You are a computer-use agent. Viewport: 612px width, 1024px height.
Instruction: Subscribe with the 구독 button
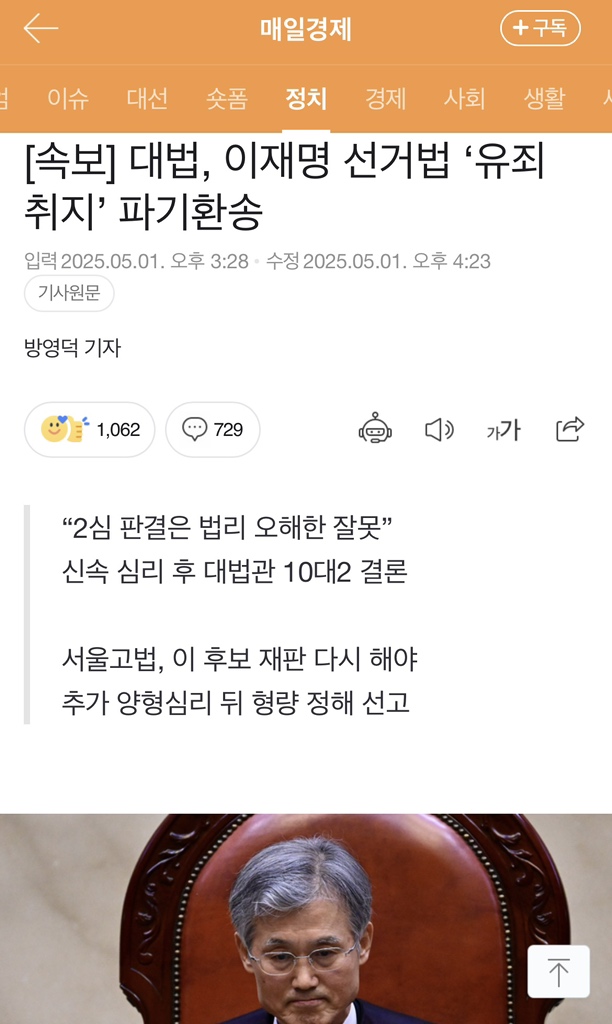tap(540, 29)
